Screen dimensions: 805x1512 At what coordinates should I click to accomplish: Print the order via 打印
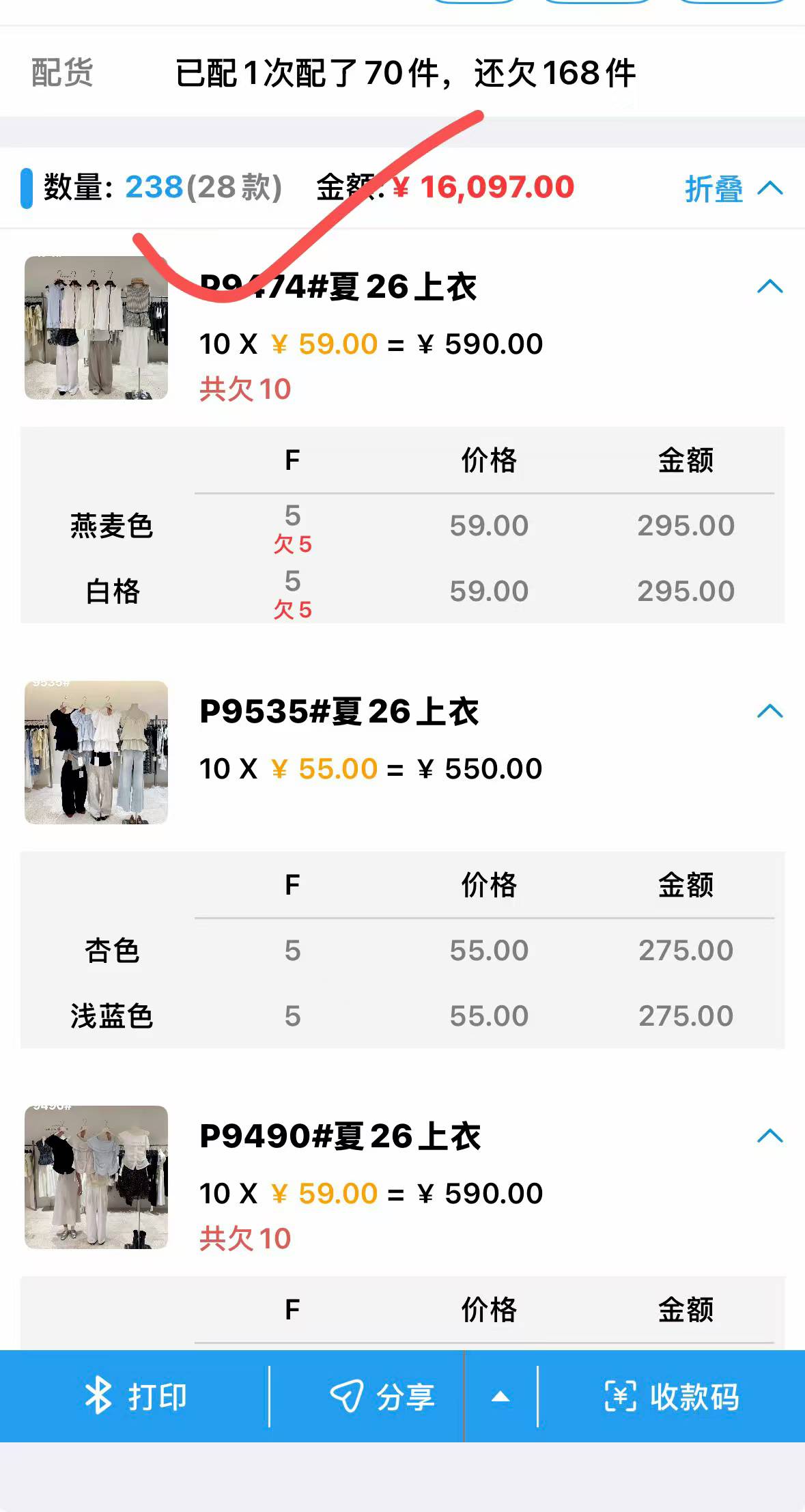point(135,1397)
